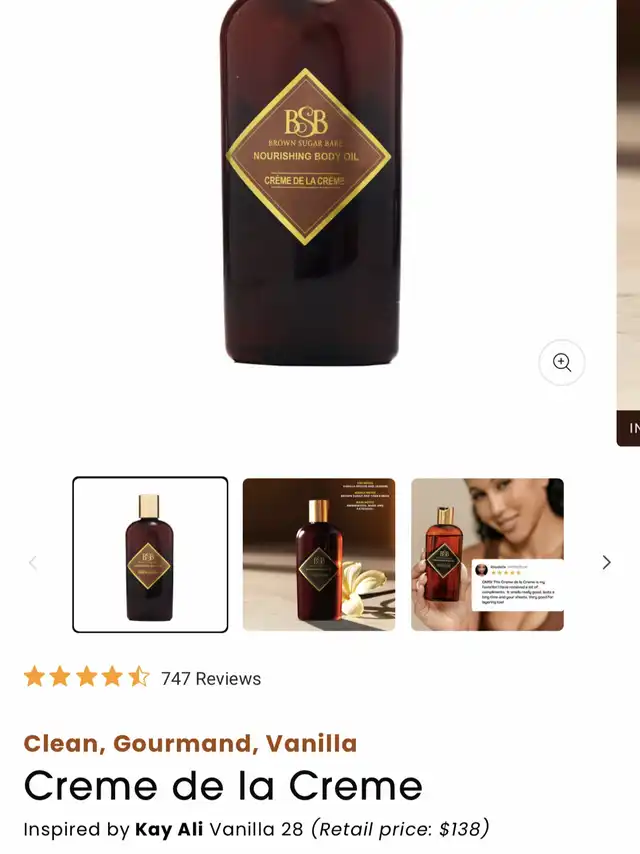This screenshot has width=640, height=854.
Task: Select the first thumbnail of the bottle
Action: point(150,555)
